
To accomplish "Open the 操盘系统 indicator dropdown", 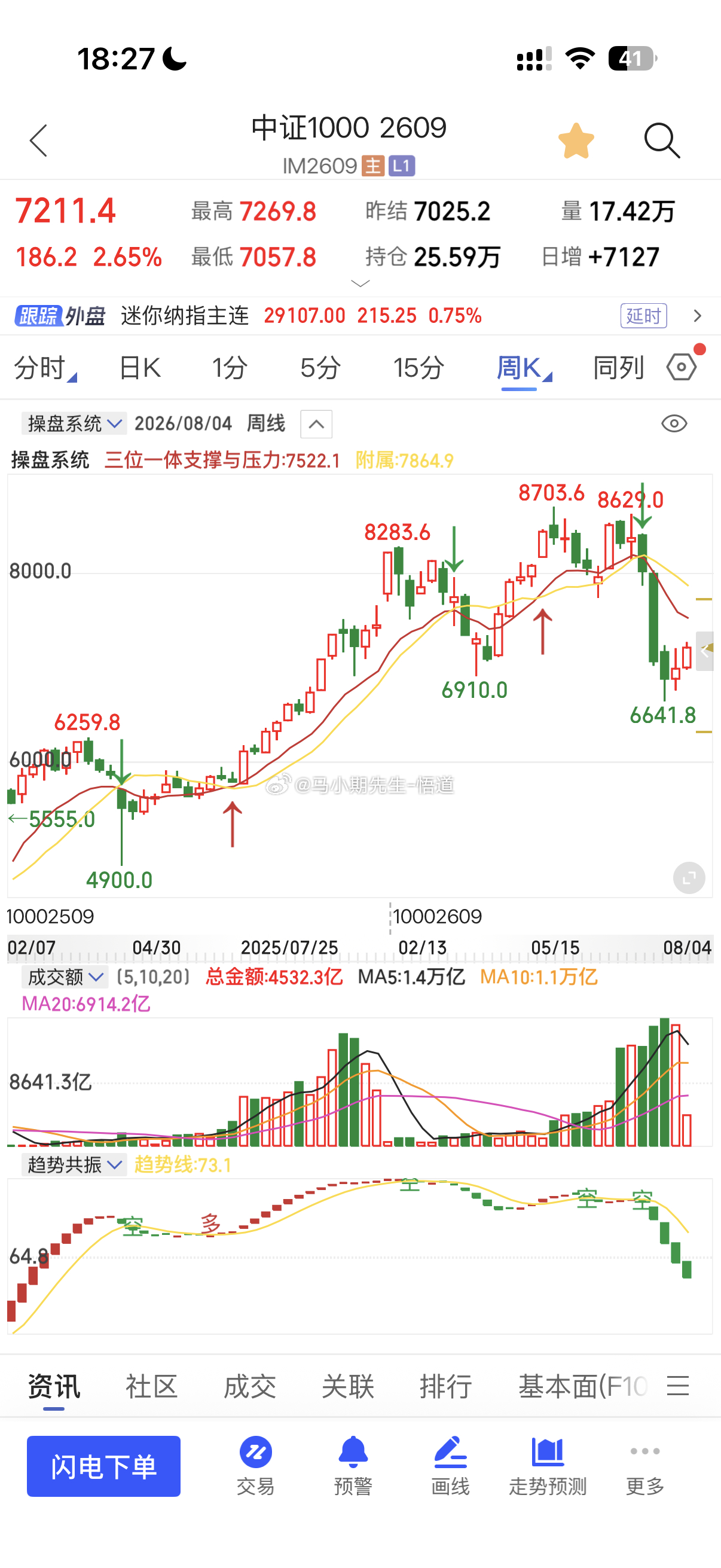I will (74, 423).
